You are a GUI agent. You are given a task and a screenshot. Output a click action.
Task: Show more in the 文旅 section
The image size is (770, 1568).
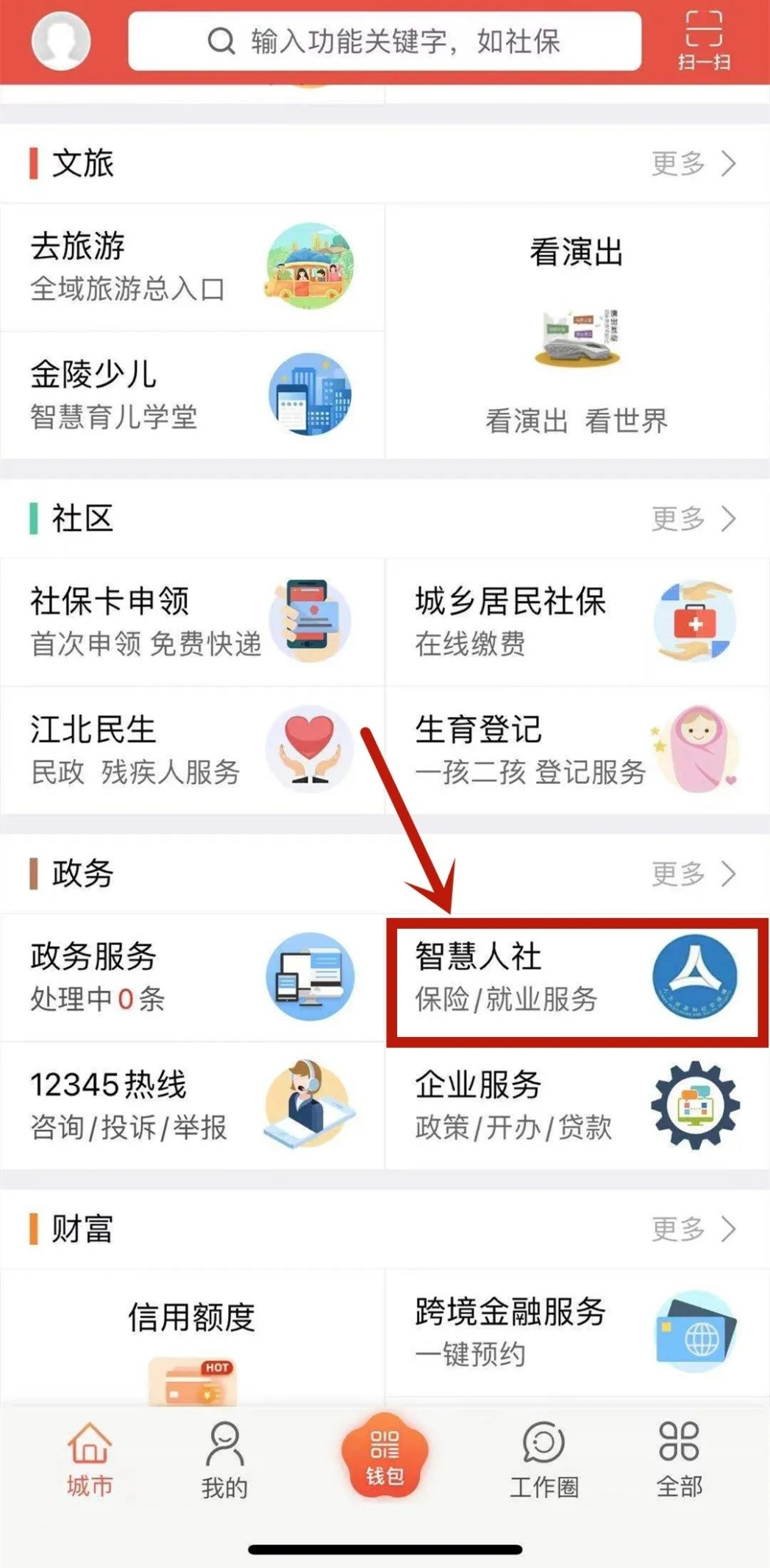(x=693, y=163)
